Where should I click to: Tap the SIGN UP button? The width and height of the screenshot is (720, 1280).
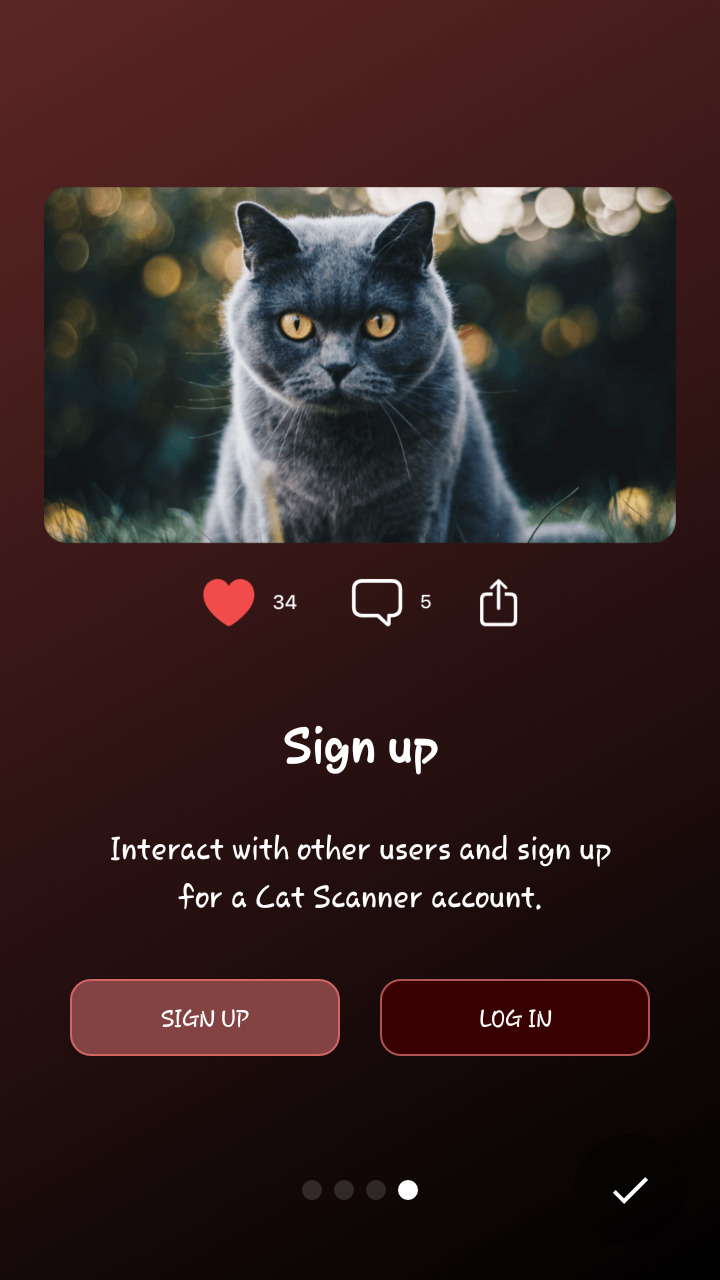coord(205,1018)
